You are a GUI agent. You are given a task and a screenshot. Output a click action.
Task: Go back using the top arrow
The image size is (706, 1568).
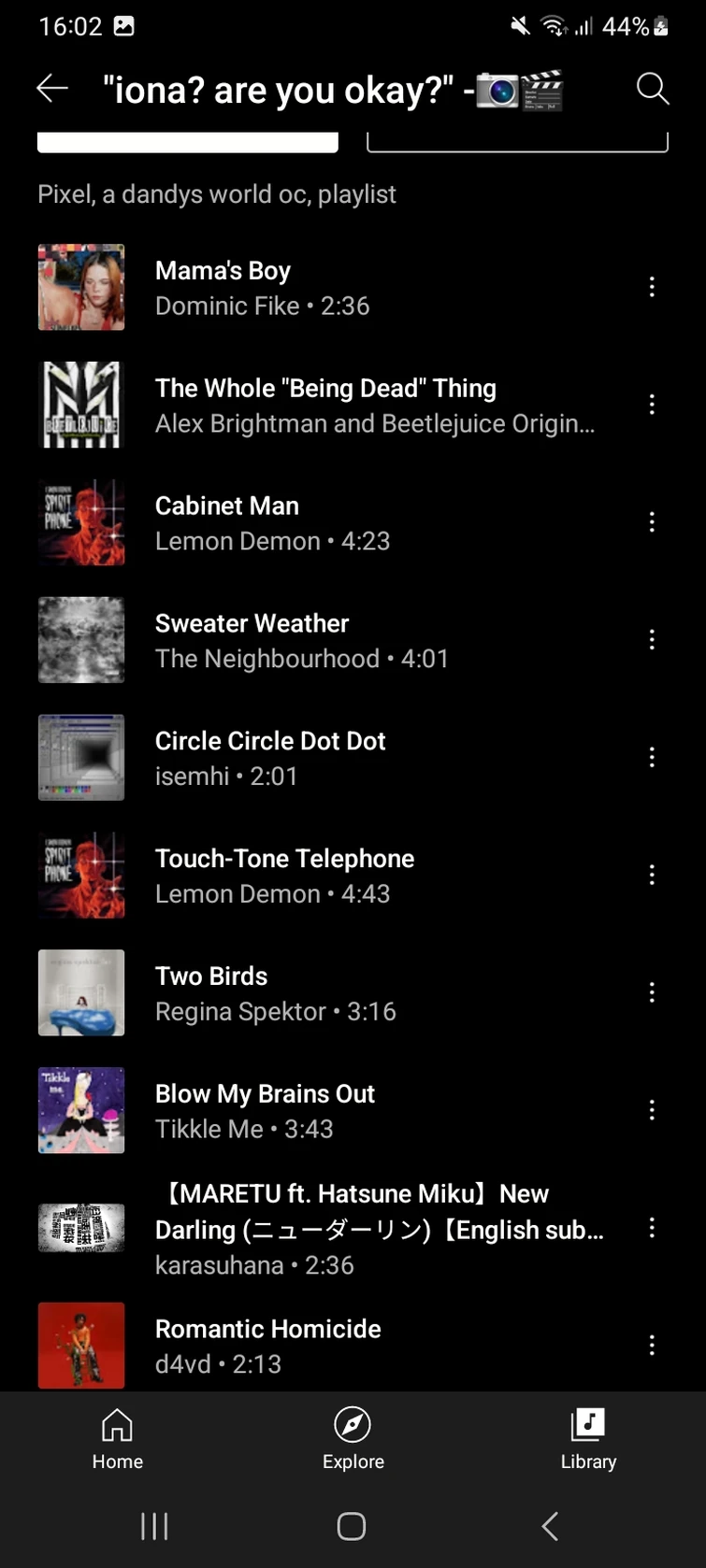pos(52,89)
